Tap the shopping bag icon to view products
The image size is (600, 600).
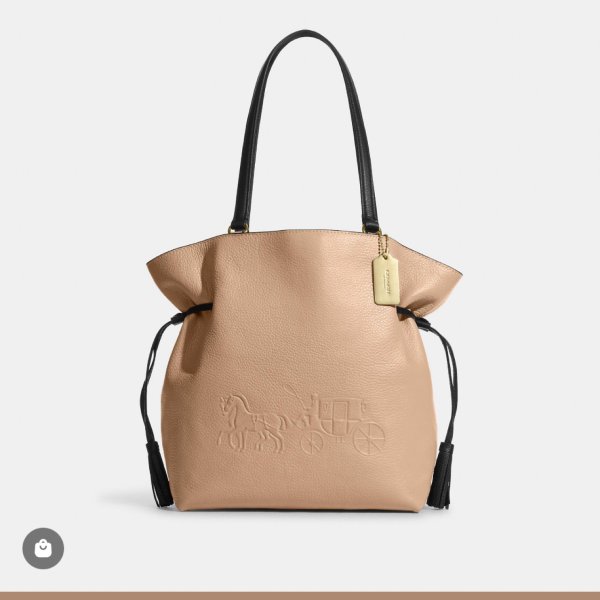(x=43, y=548)
